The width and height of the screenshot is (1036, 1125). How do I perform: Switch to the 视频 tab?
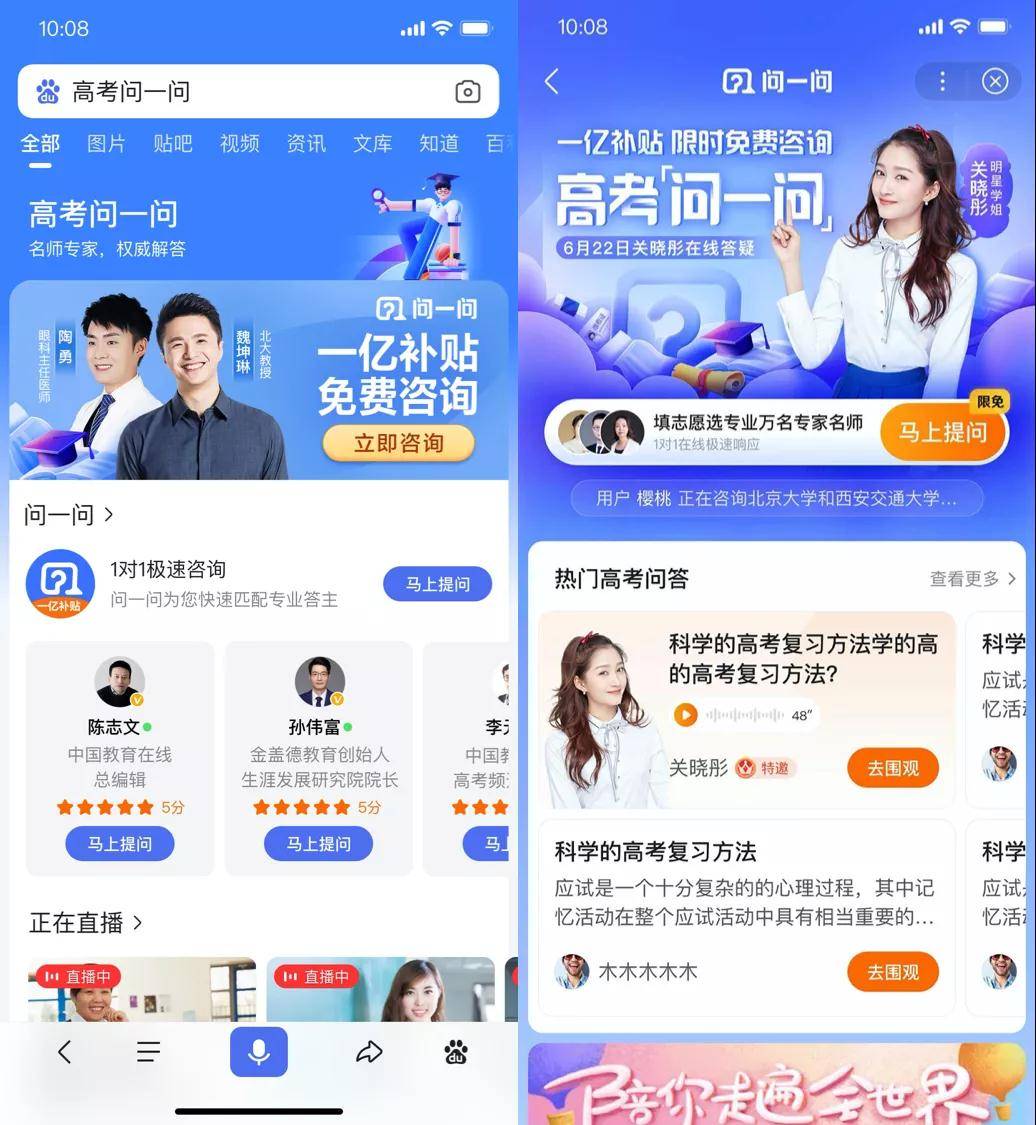(x=239, y=144)
